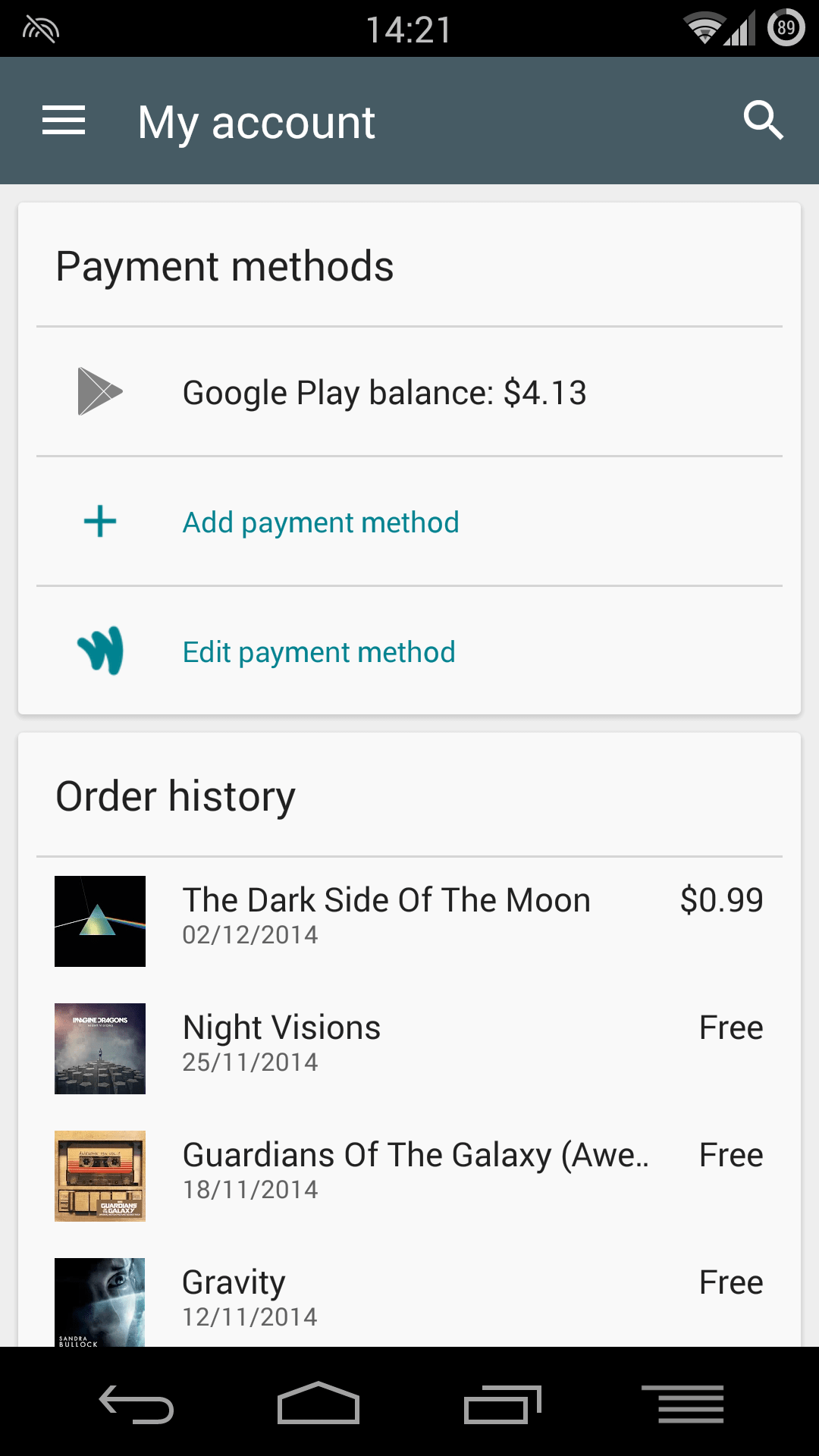Tap the search magnifier icon

(x=763, y=121)
